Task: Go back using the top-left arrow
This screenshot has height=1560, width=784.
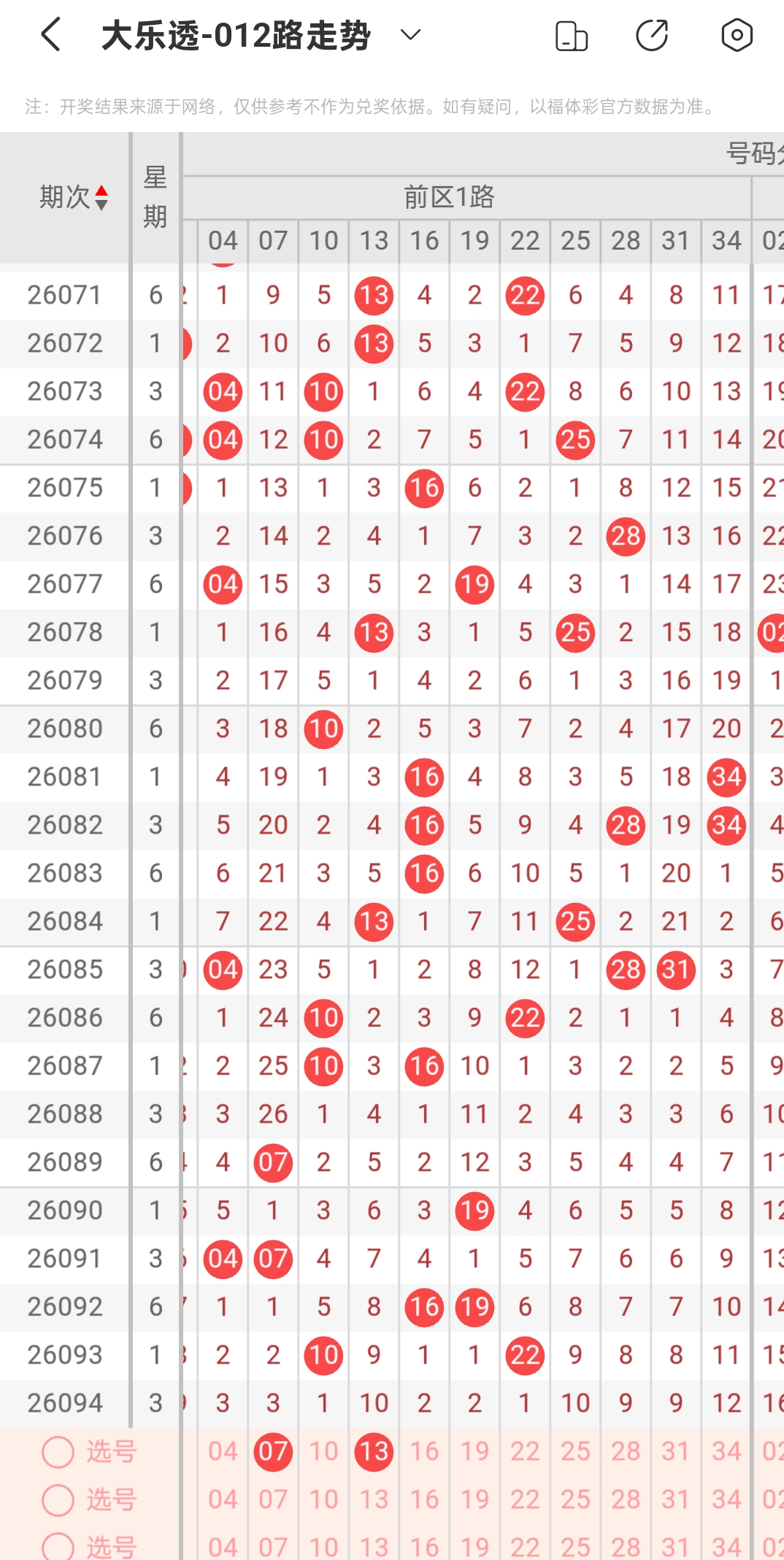Action: pyautogui.click(x=50, y=35)
